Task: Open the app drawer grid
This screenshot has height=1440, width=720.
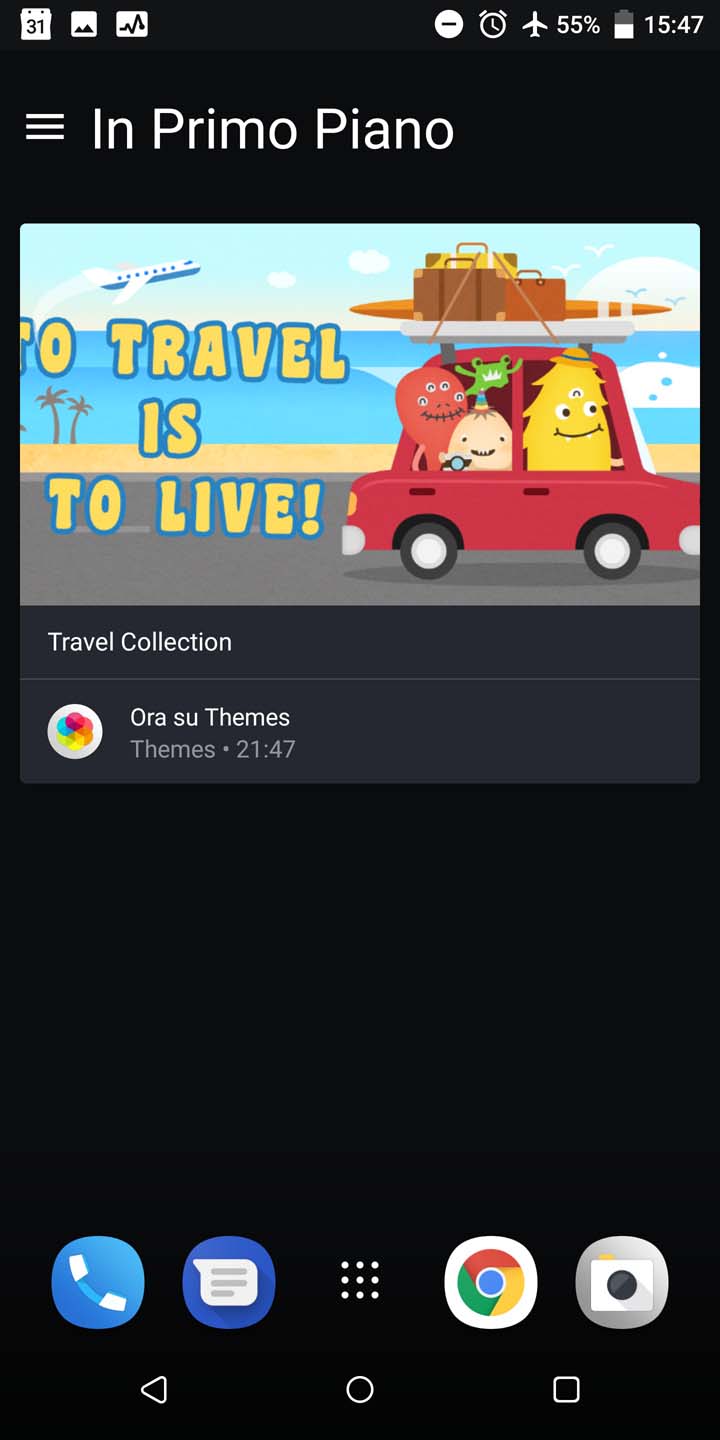Action: 360,1280
